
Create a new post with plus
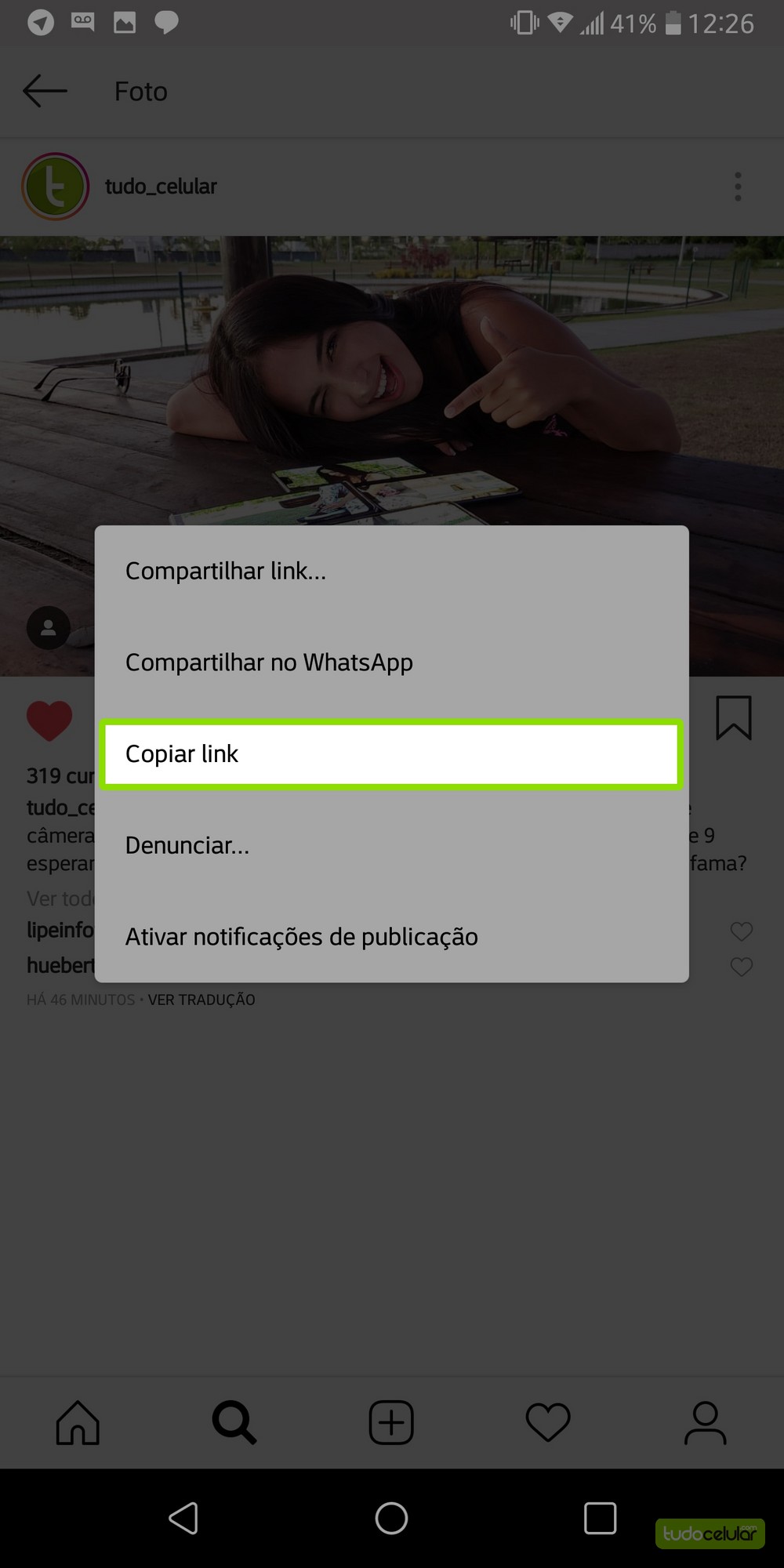pyautogui.click(x=391, y=1422)
